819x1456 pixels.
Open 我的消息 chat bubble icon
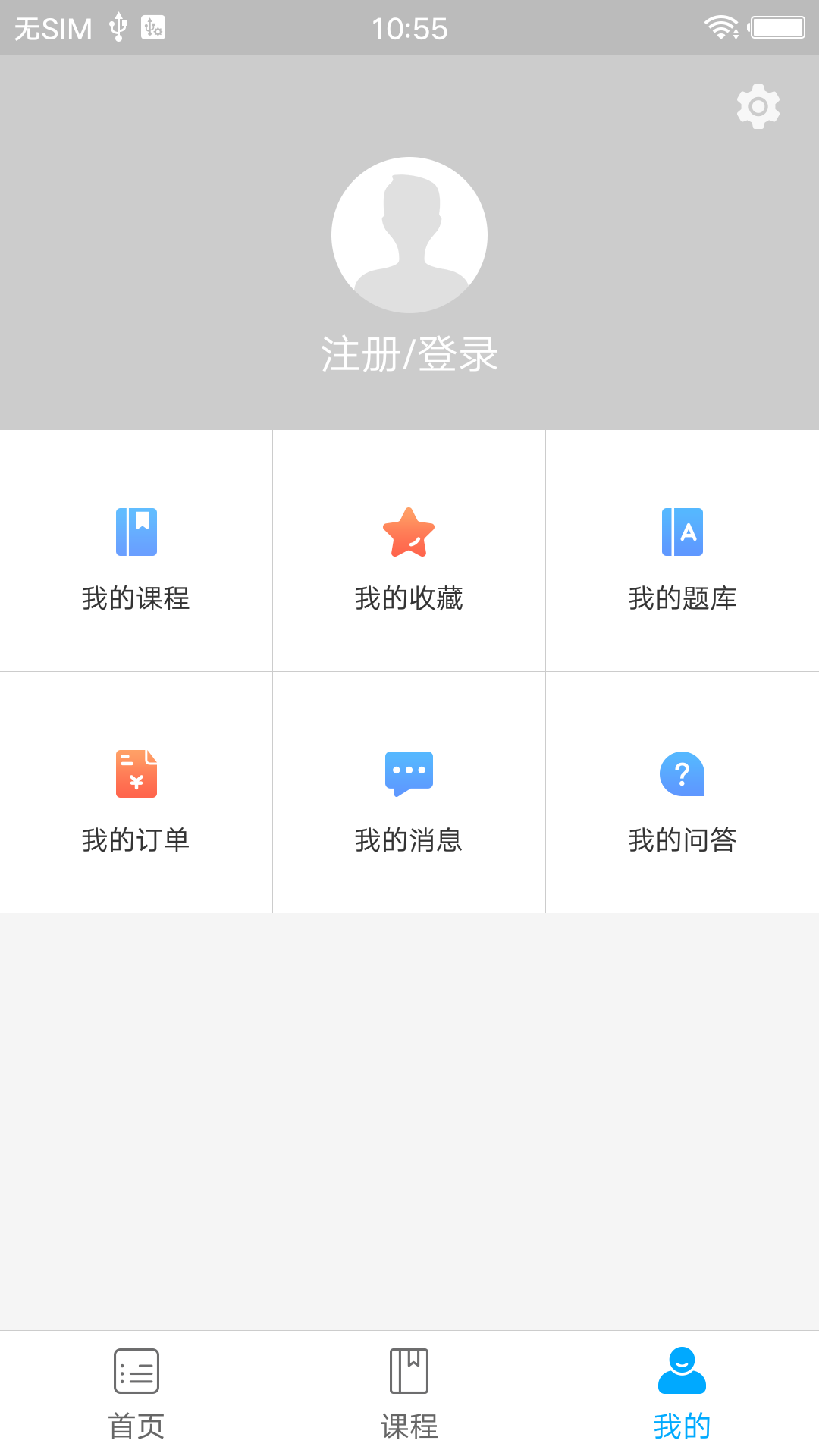click(x=409, y=773)
